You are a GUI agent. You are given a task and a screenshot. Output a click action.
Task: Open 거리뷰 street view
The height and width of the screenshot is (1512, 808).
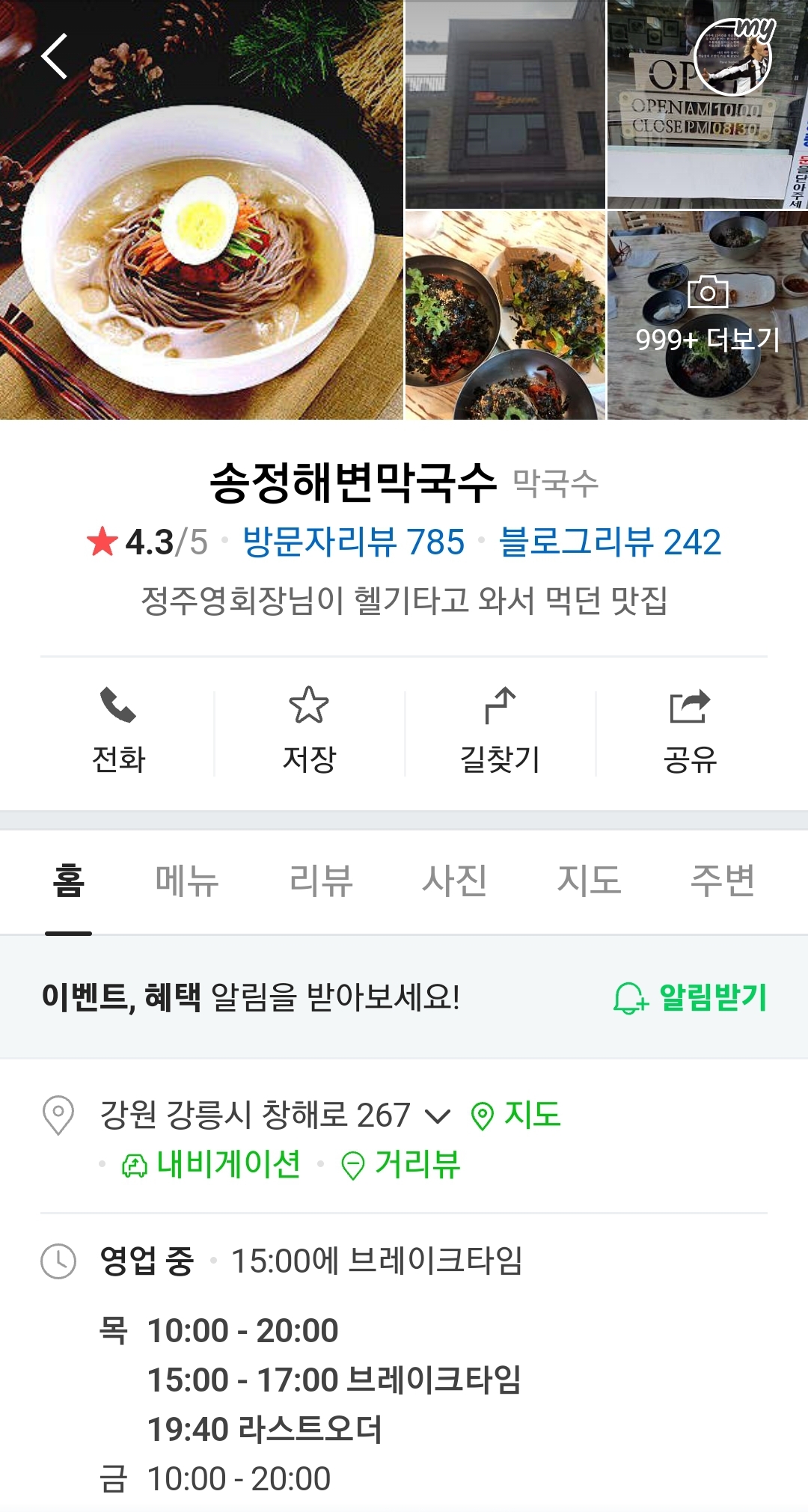pyautogui.click(x=400, y=1164)
